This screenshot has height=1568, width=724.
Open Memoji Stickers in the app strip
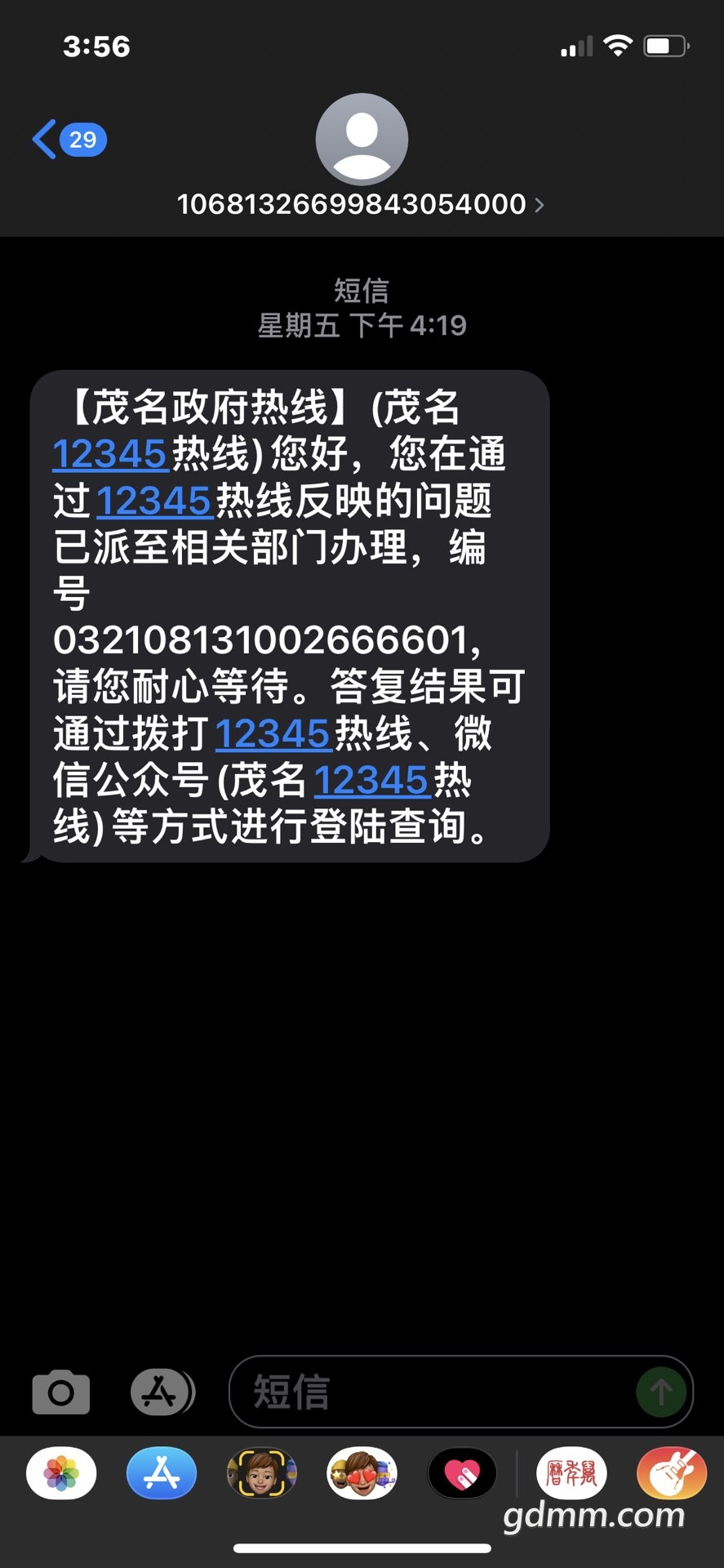tap(362, 1474)
